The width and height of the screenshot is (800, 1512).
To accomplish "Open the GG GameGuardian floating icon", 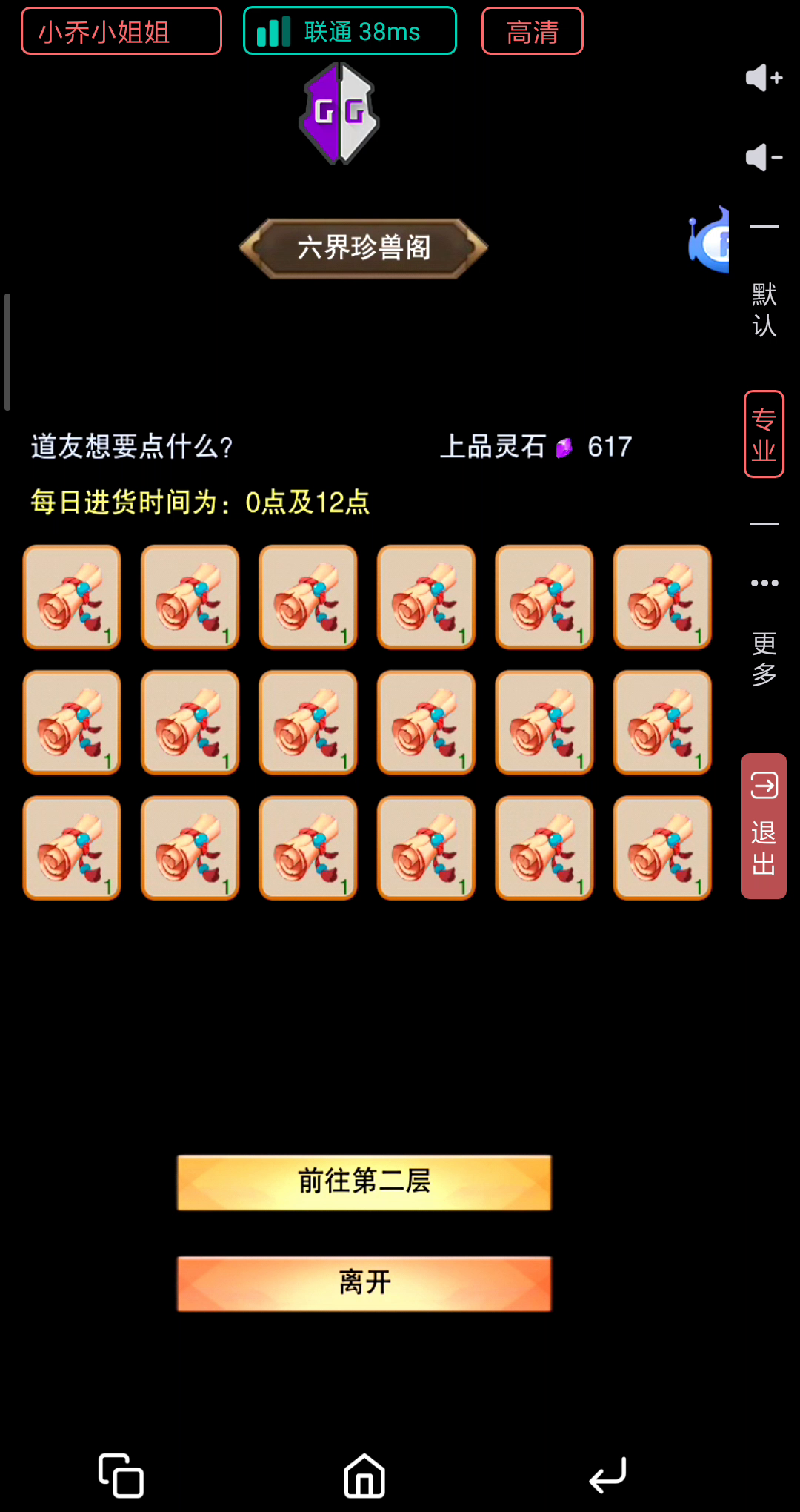I will coord(339,113).
